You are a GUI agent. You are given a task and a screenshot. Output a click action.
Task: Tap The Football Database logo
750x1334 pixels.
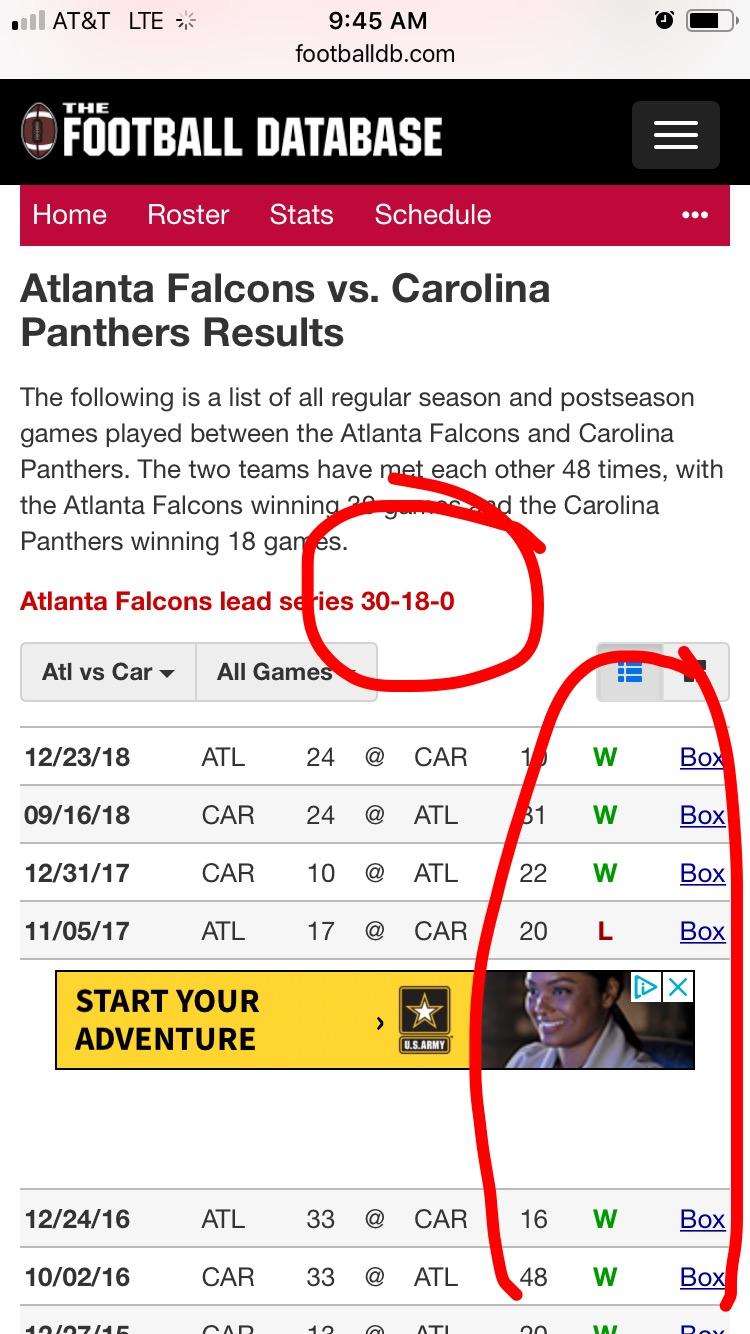232,133
